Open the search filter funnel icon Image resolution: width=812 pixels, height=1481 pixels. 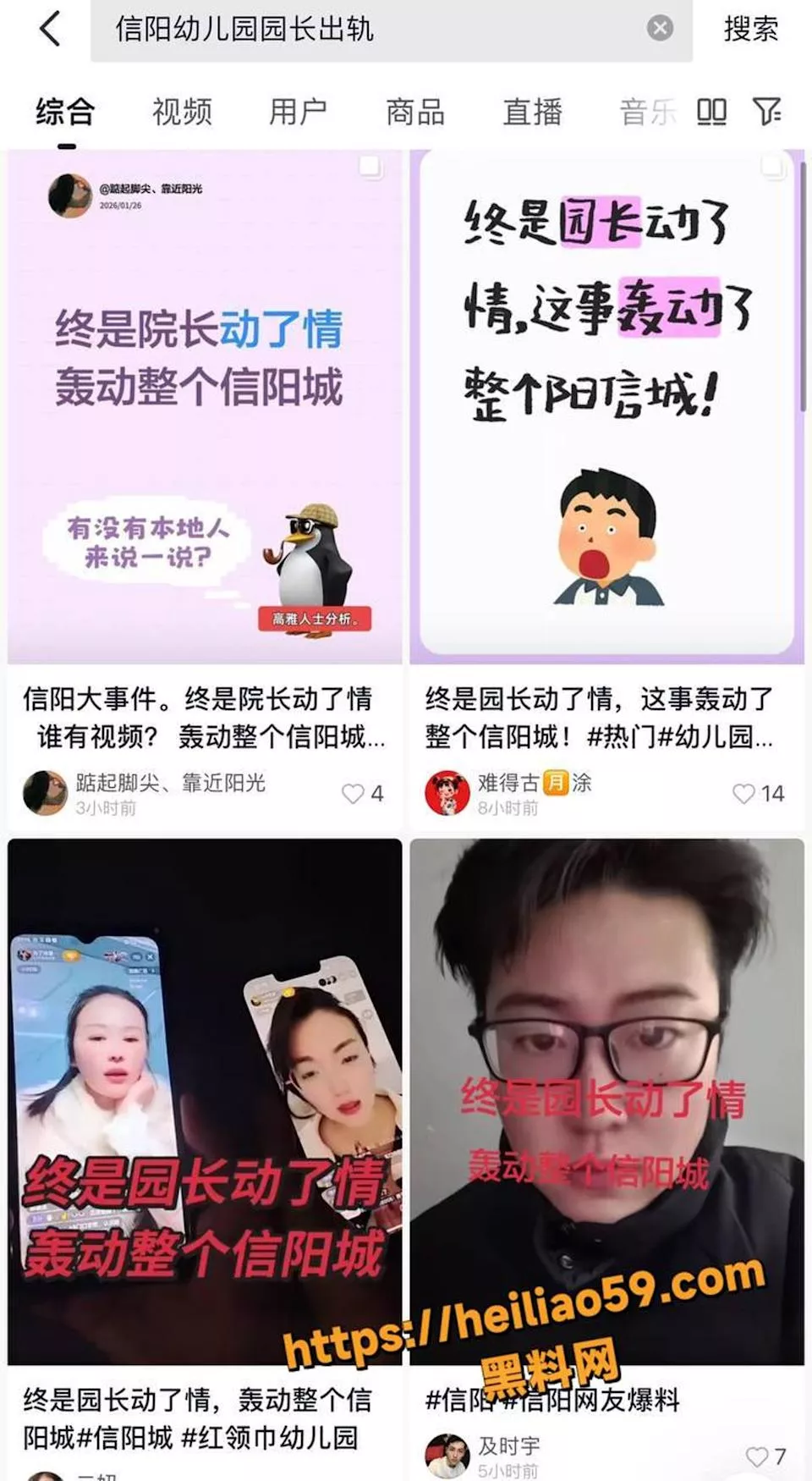(767, 111)
